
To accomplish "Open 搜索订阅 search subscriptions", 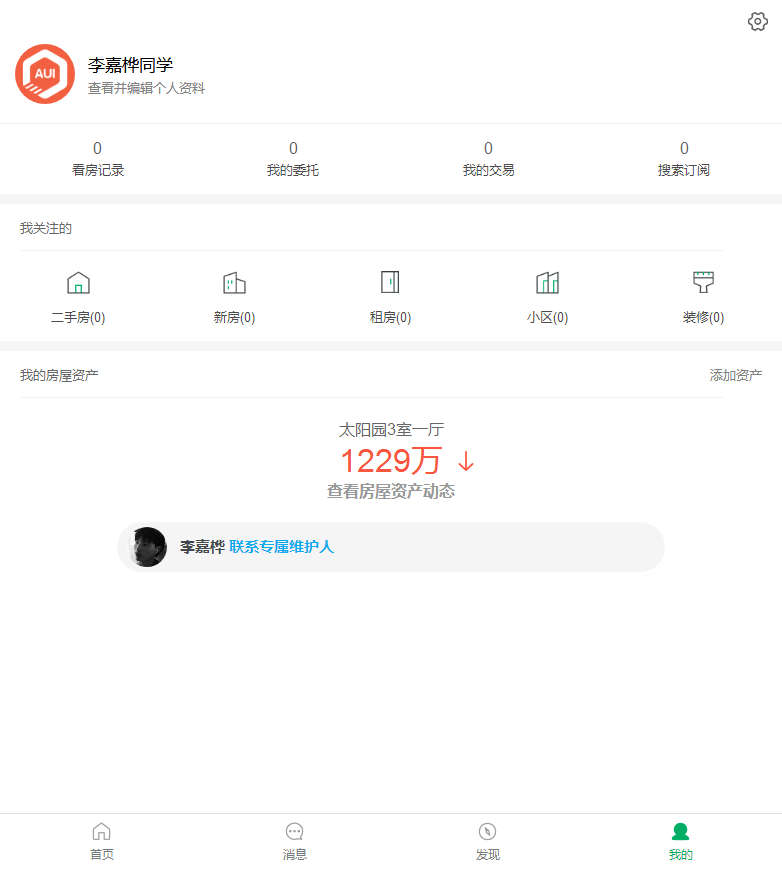I will click(x=684, y=159).
